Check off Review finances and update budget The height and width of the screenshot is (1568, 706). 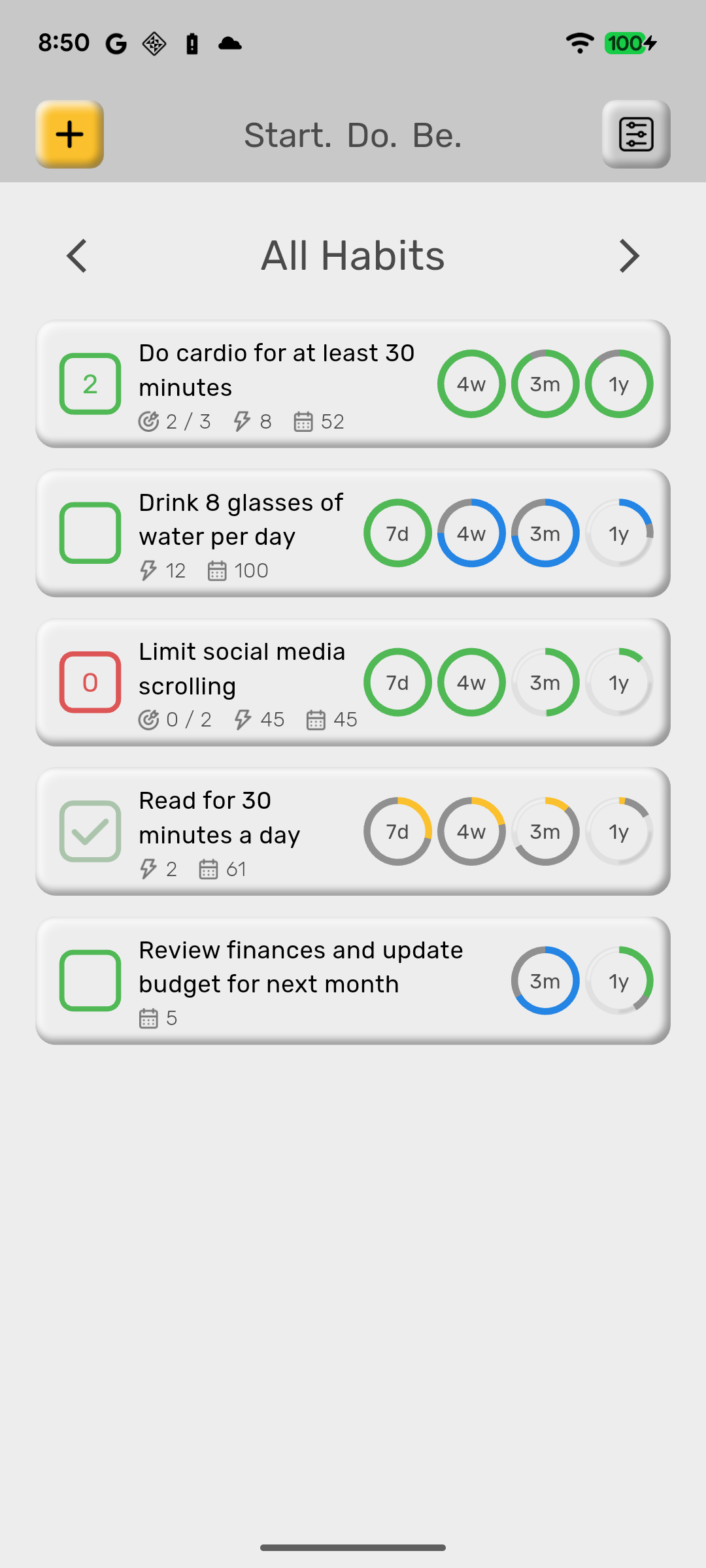(x=90, y=981)
